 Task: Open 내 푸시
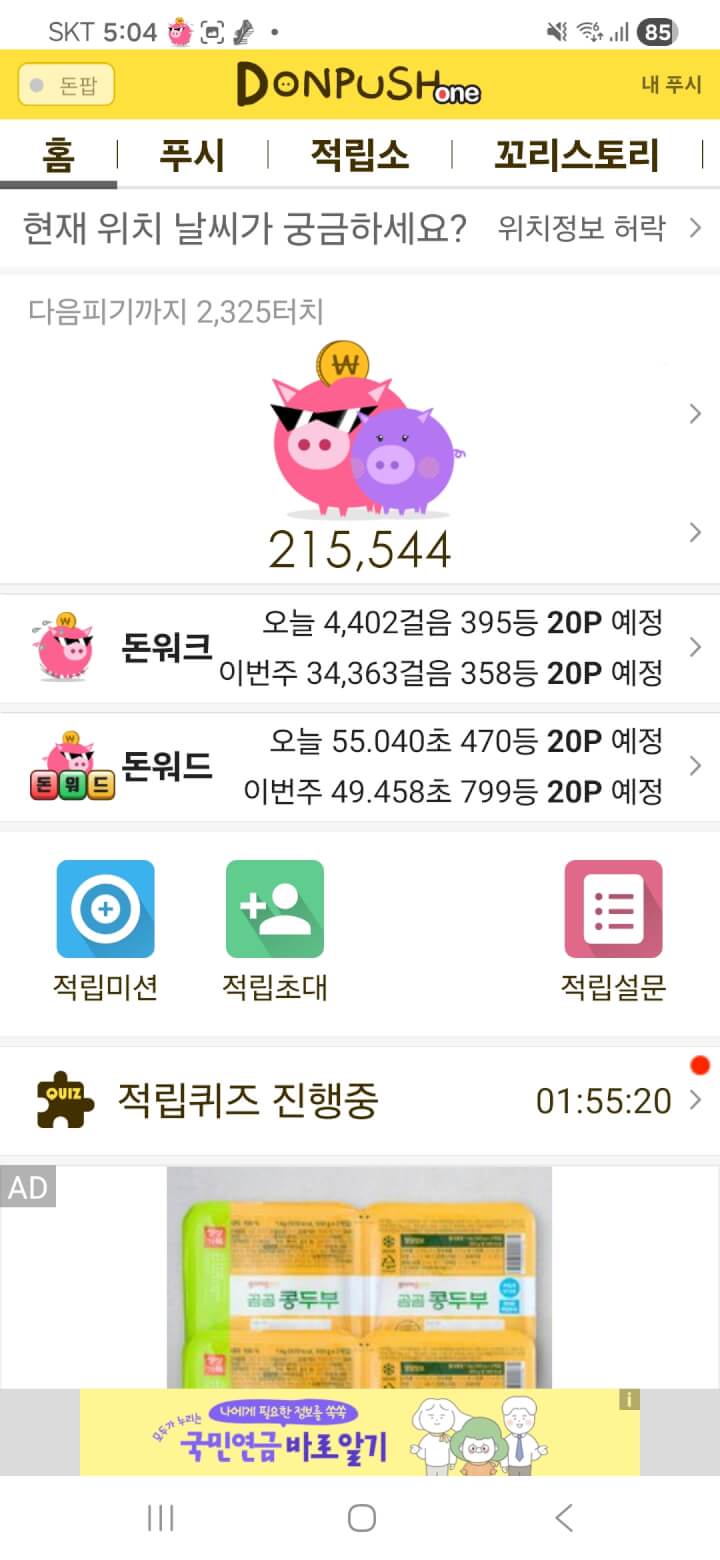pyautogui.click(x=671, y=85)
